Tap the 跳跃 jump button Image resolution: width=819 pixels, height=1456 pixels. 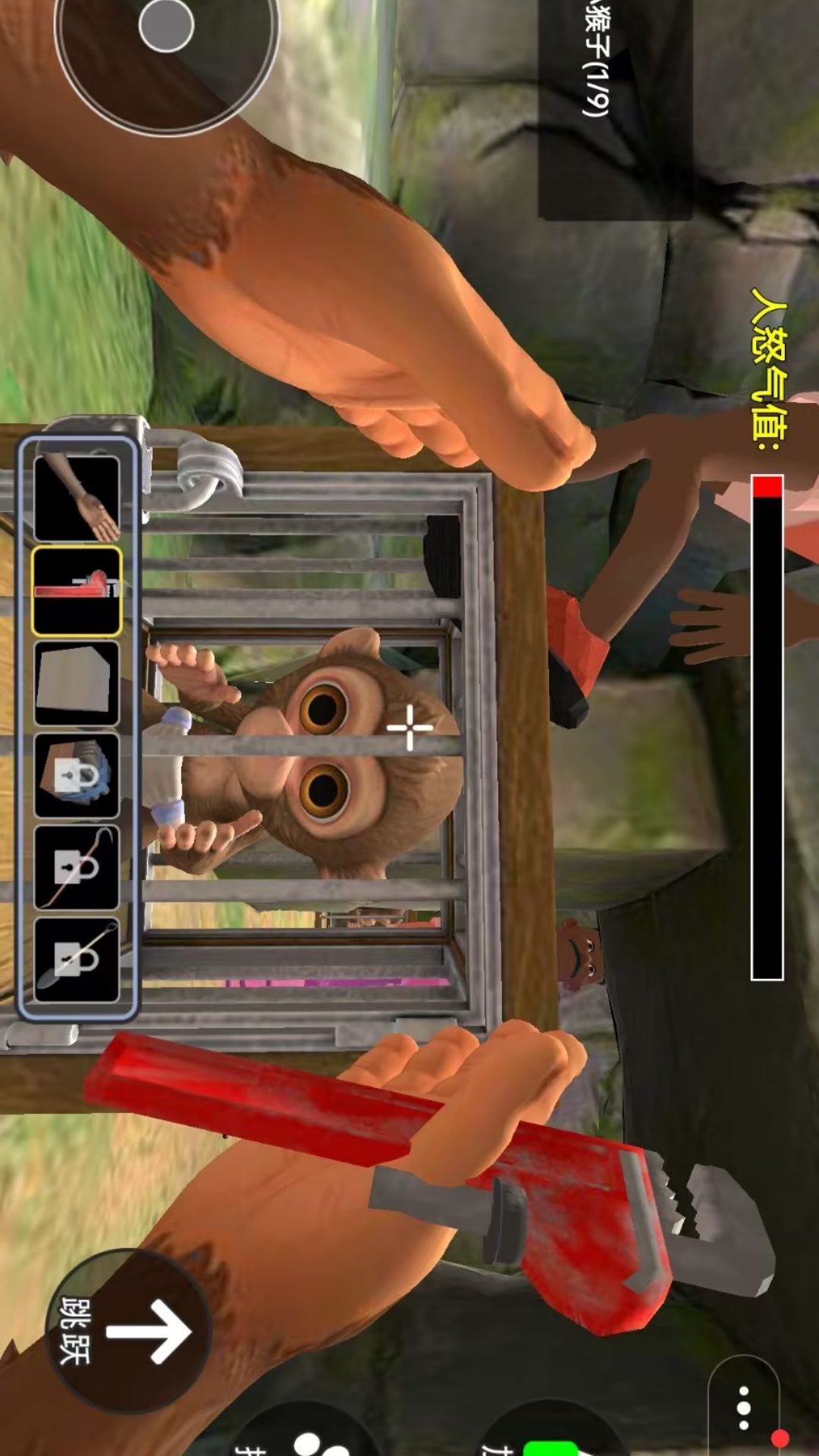click(x=127, y=1331)
